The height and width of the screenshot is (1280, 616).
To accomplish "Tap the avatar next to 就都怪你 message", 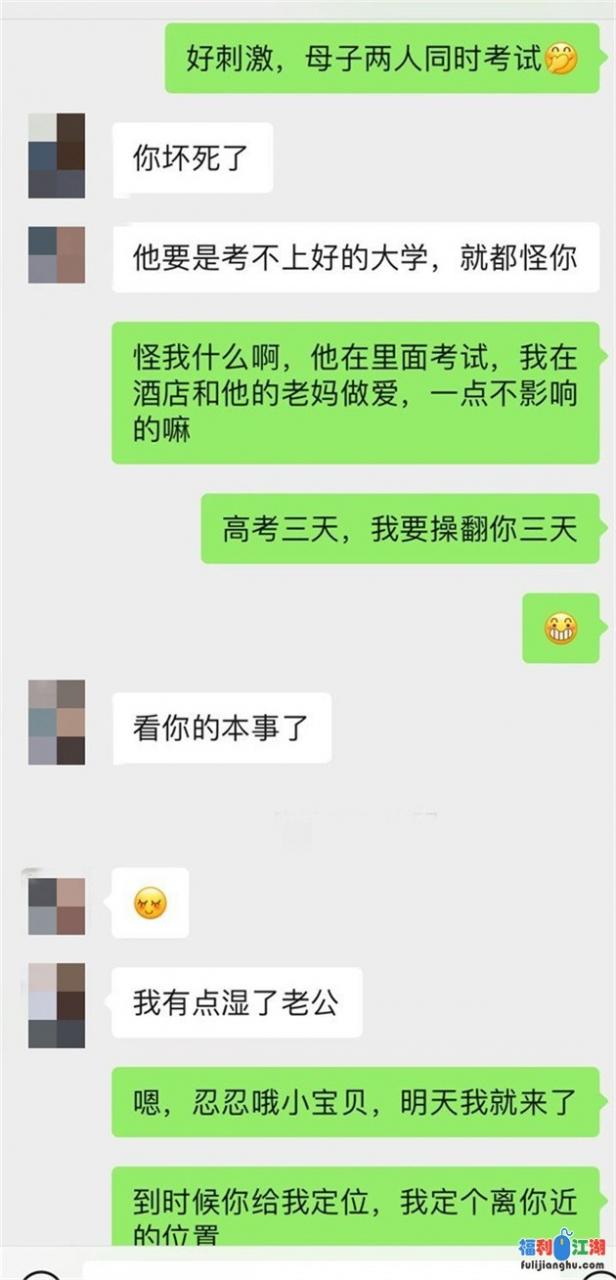I will click(x=57, y=255).
